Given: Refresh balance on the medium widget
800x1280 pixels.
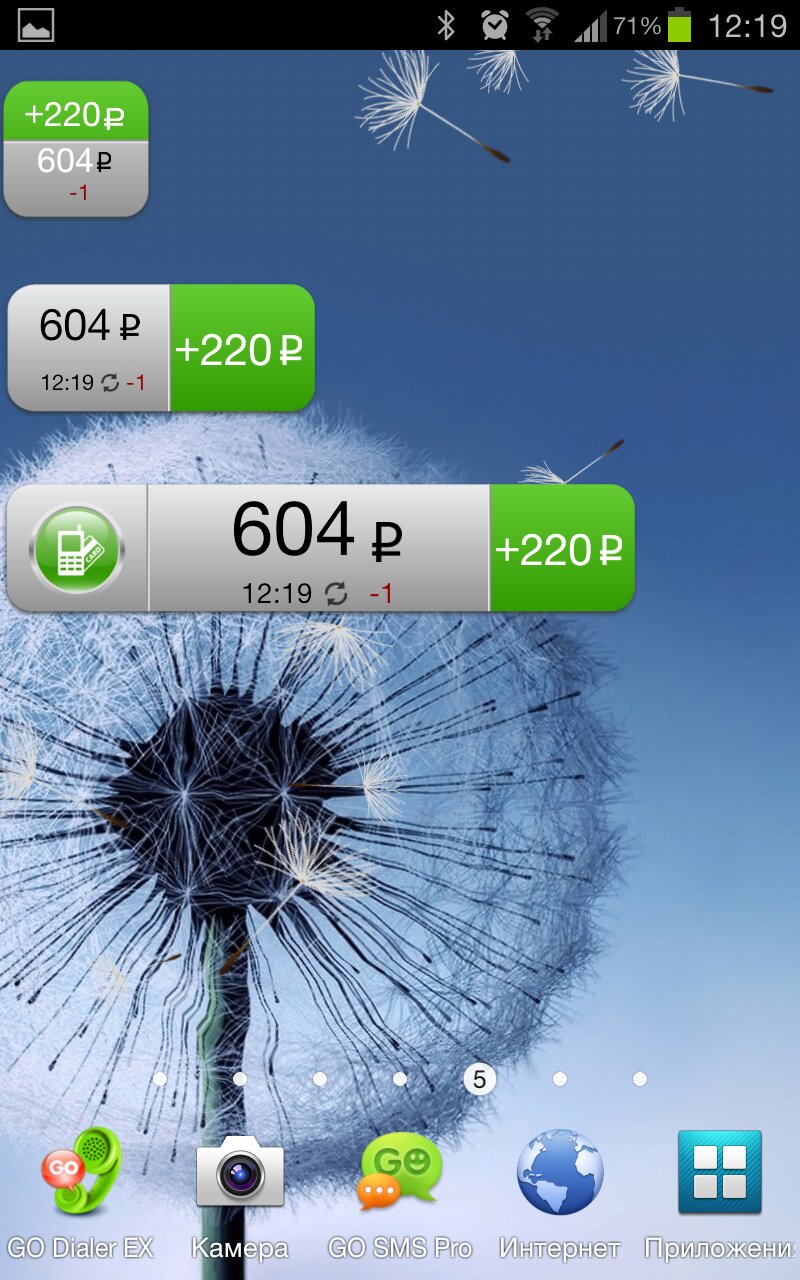Looking at the screenshot, I should [110, 382].
